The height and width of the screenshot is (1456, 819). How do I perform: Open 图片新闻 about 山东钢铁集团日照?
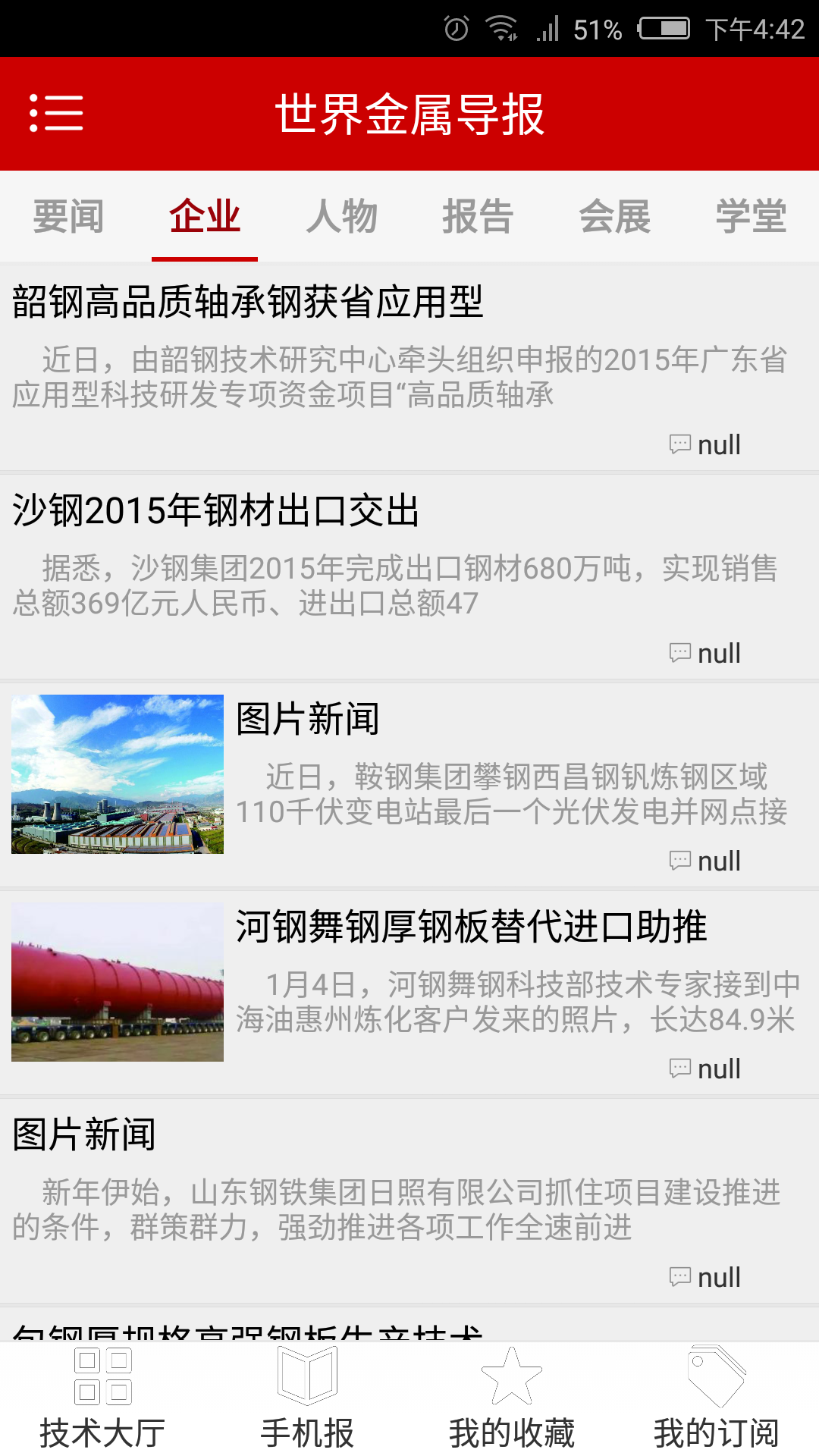tap(84, 1135)
